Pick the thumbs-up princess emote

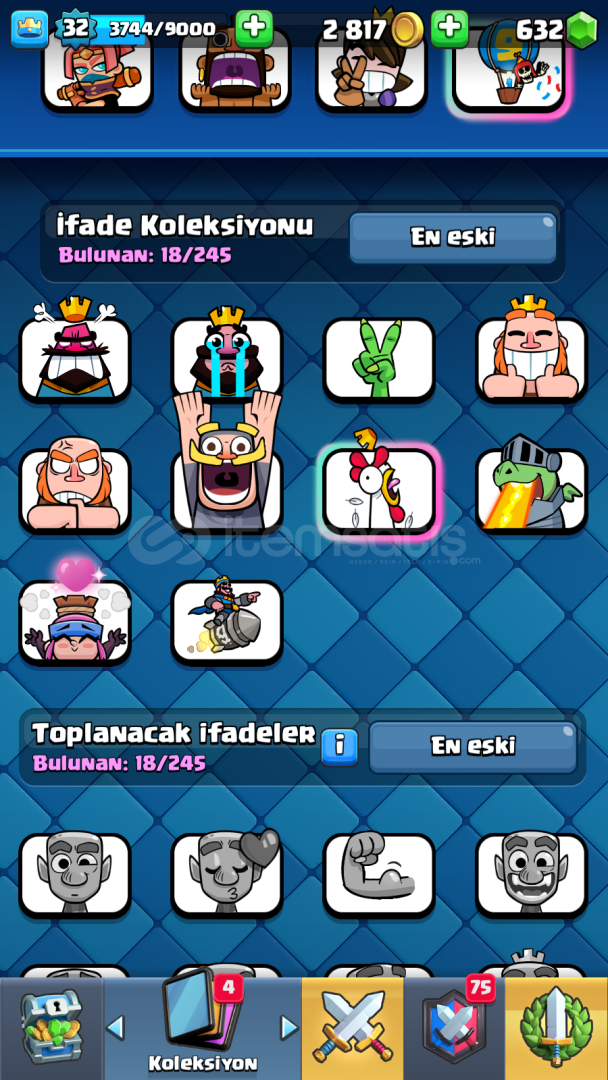(x=531, y=351)
